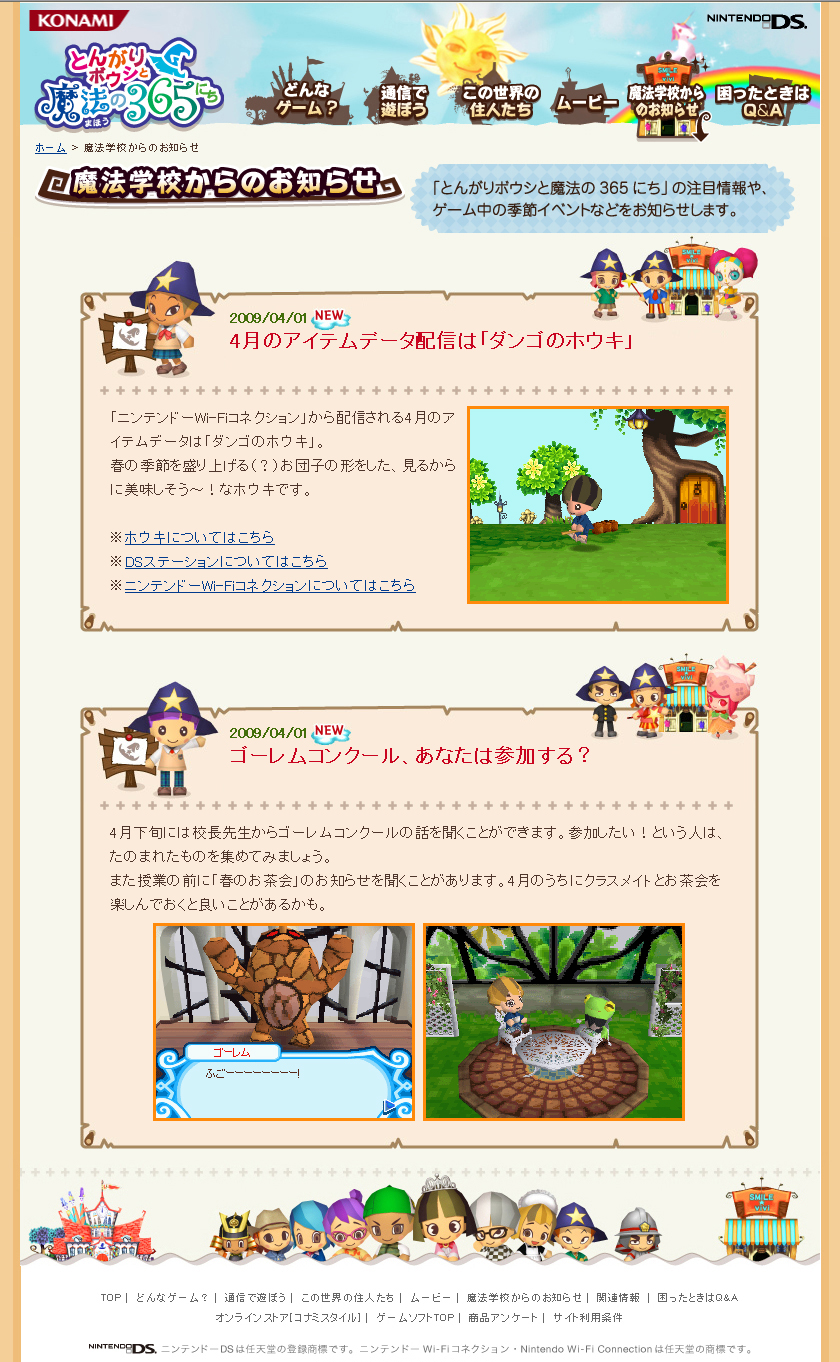The height and width of the screenshot is (1362, 840).
Task: Follow ニンテンドーWi-Fiコネクションについてはこちら link
Action: tap(269, 585)
